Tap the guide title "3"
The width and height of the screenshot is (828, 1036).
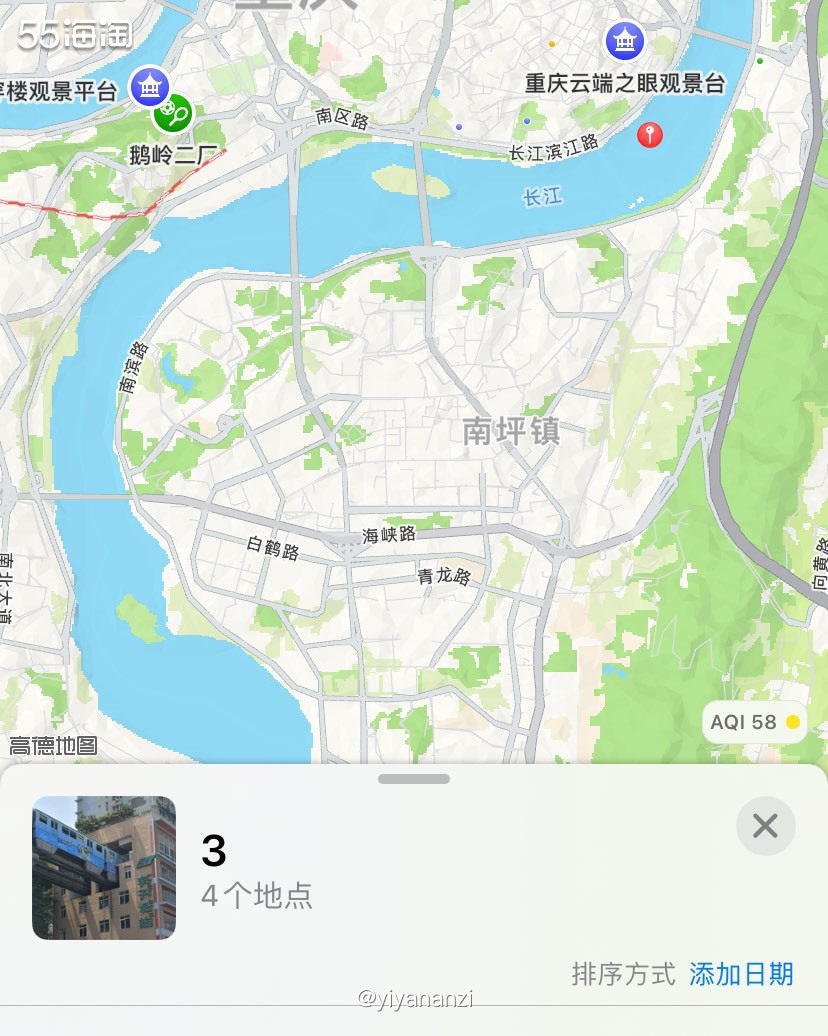(x=212, y=853)
